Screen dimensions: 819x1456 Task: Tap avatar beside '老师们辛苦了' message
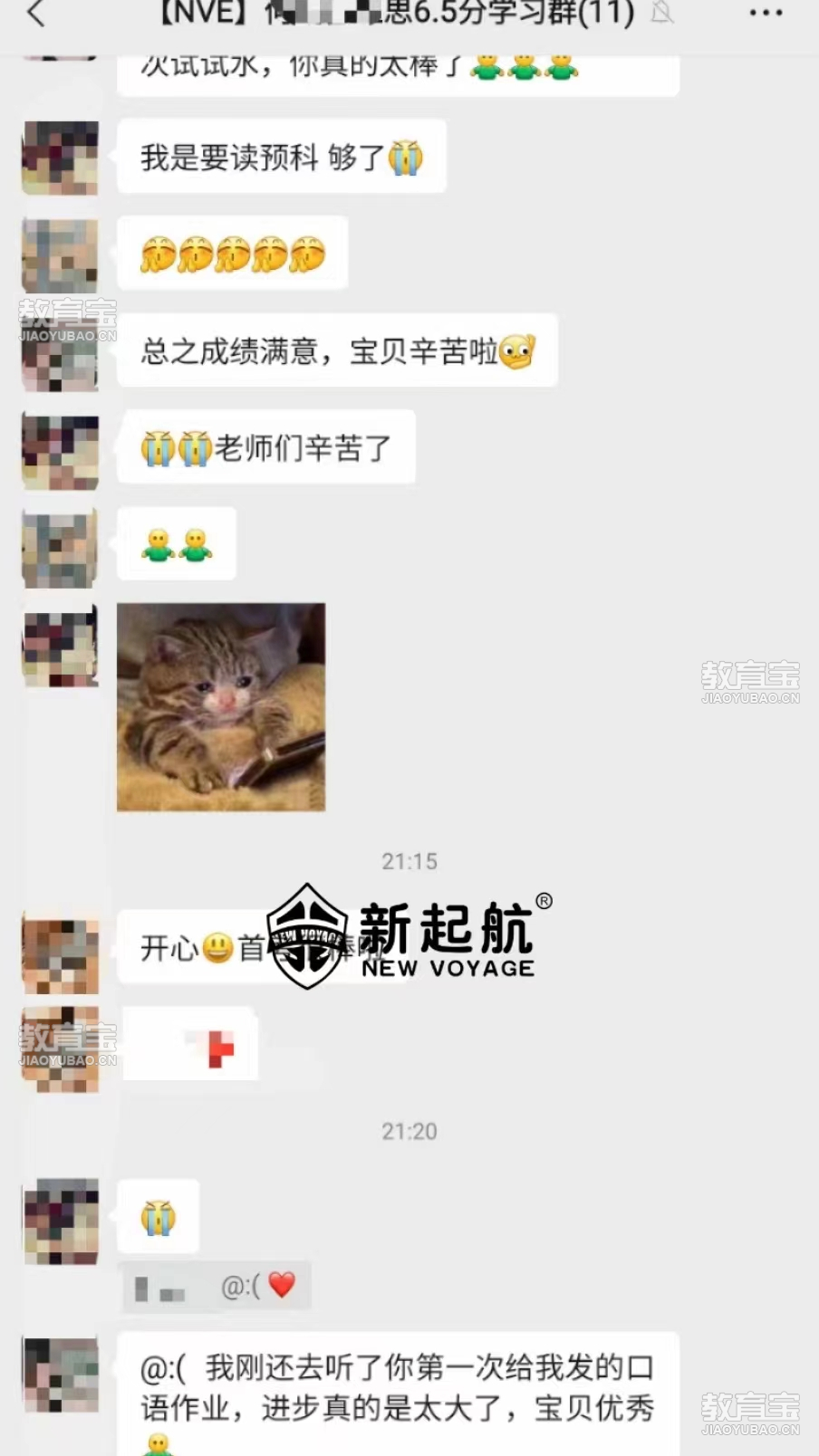click(61, 451)
